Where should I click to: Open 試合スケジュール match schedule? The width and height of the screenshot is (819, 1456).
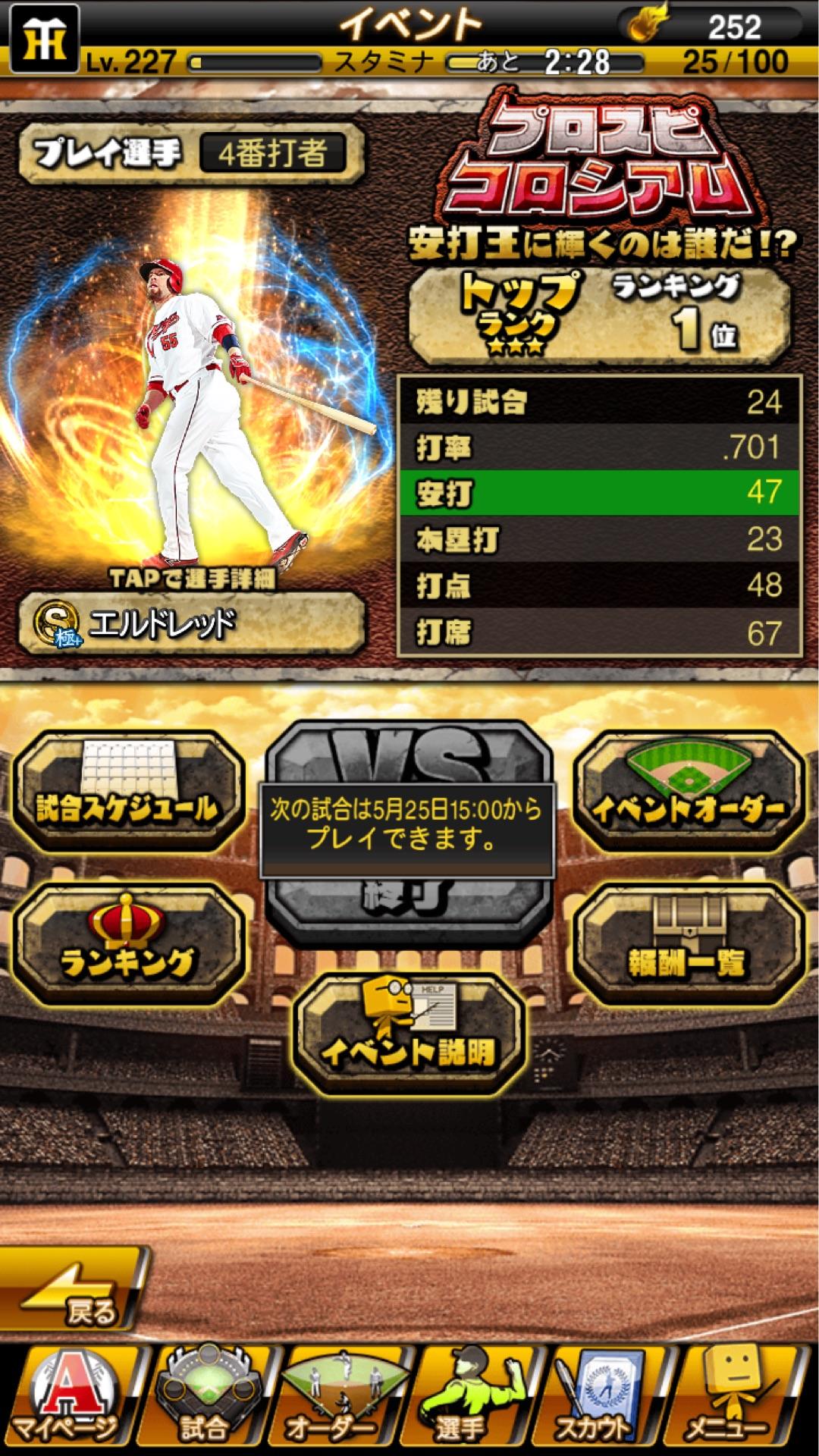click(x=127, y=792)
